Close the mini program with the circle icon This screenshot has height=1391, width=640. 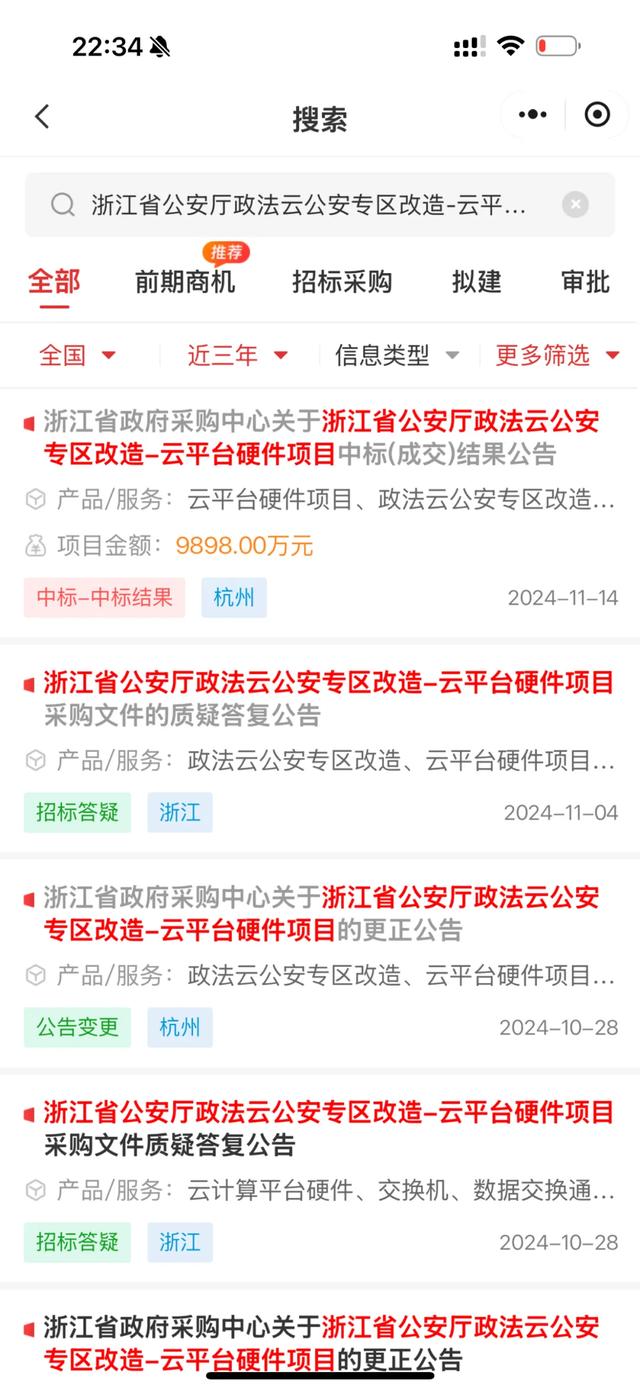597,115
